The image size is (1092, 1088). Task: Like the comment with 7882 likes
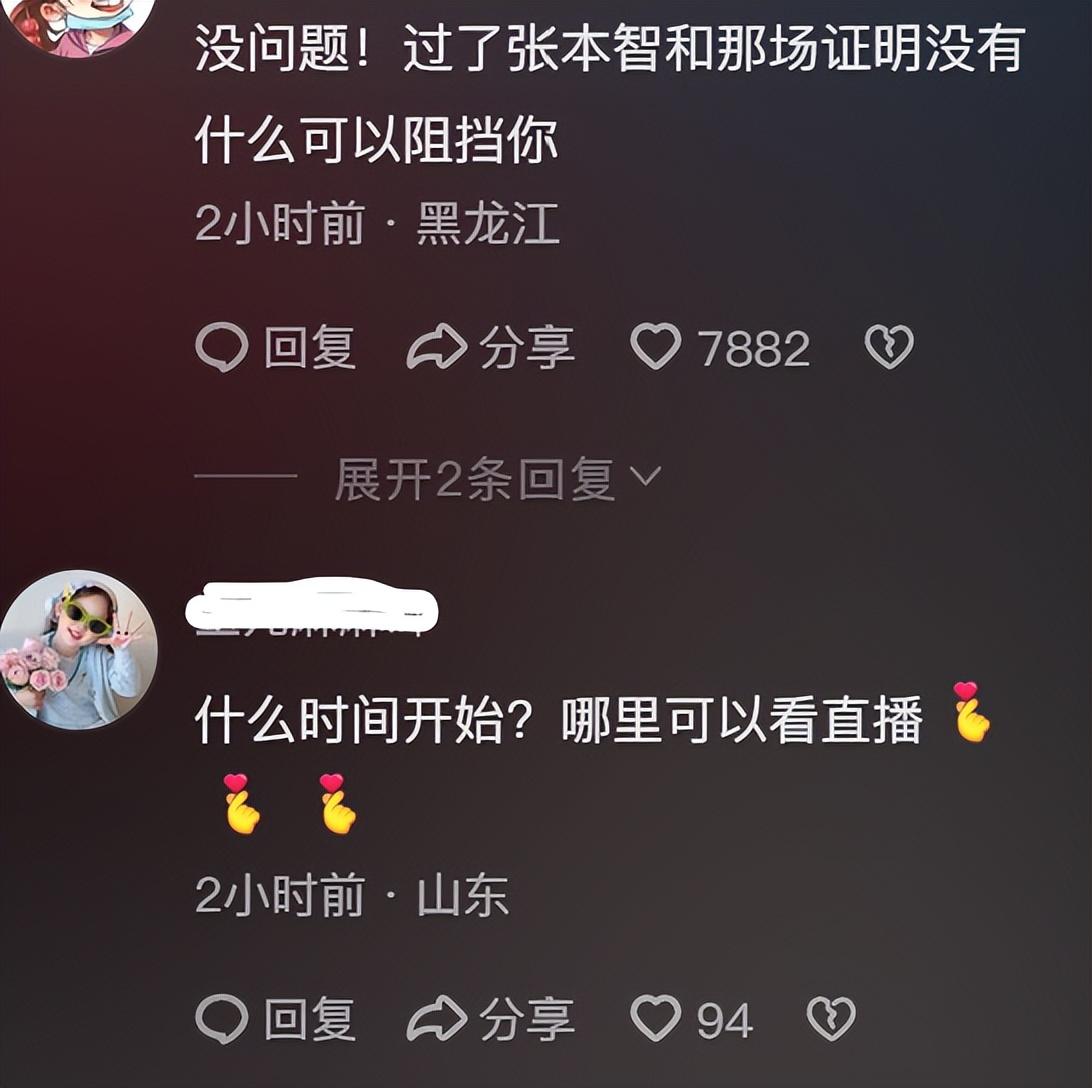click(656, 348)
